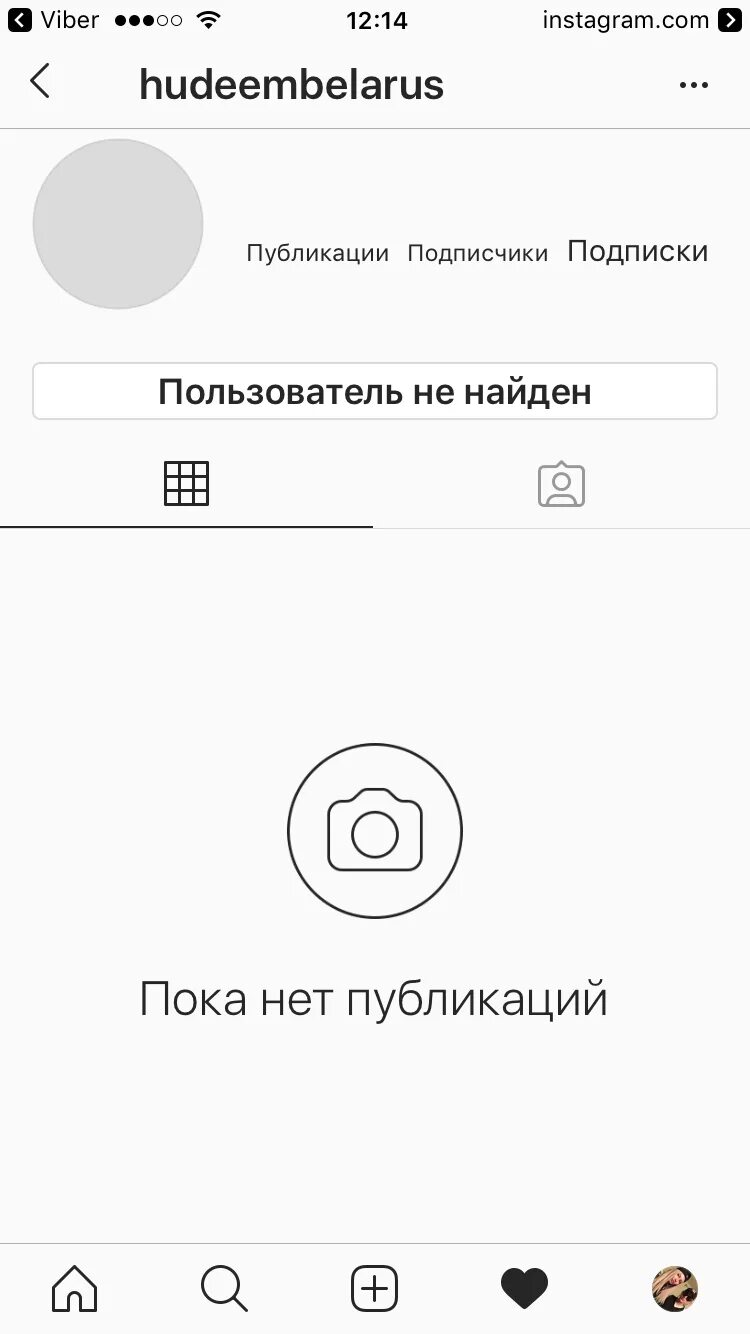Viewport: 750px width, 1334px height.
Task: Open the gray profile picture placeholder
Action: click(x=118, y=224)
